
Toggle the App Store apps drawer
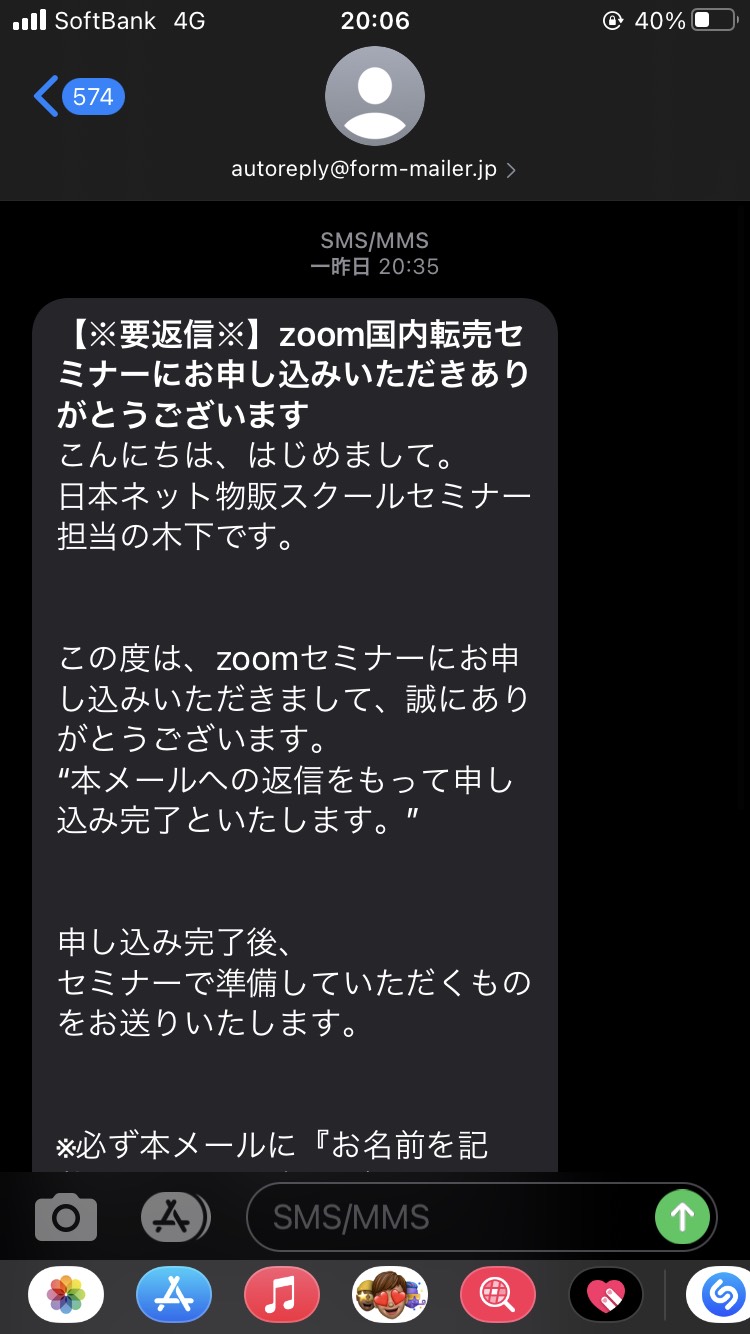pyautogui.click(x=175, y=1216)
